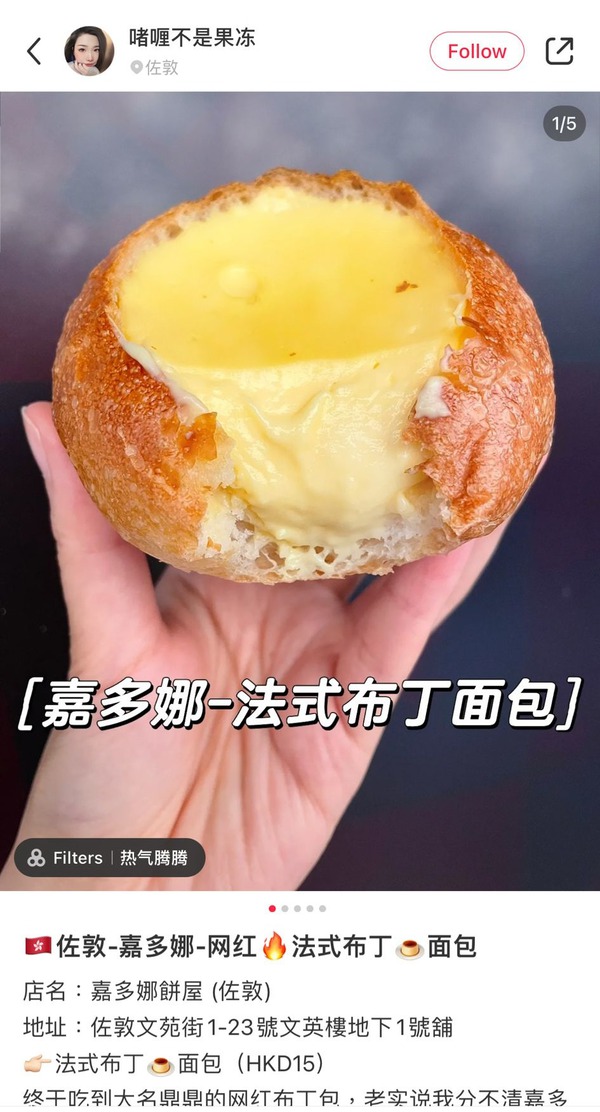Open the 佐敦 location tag

point(155,68)
